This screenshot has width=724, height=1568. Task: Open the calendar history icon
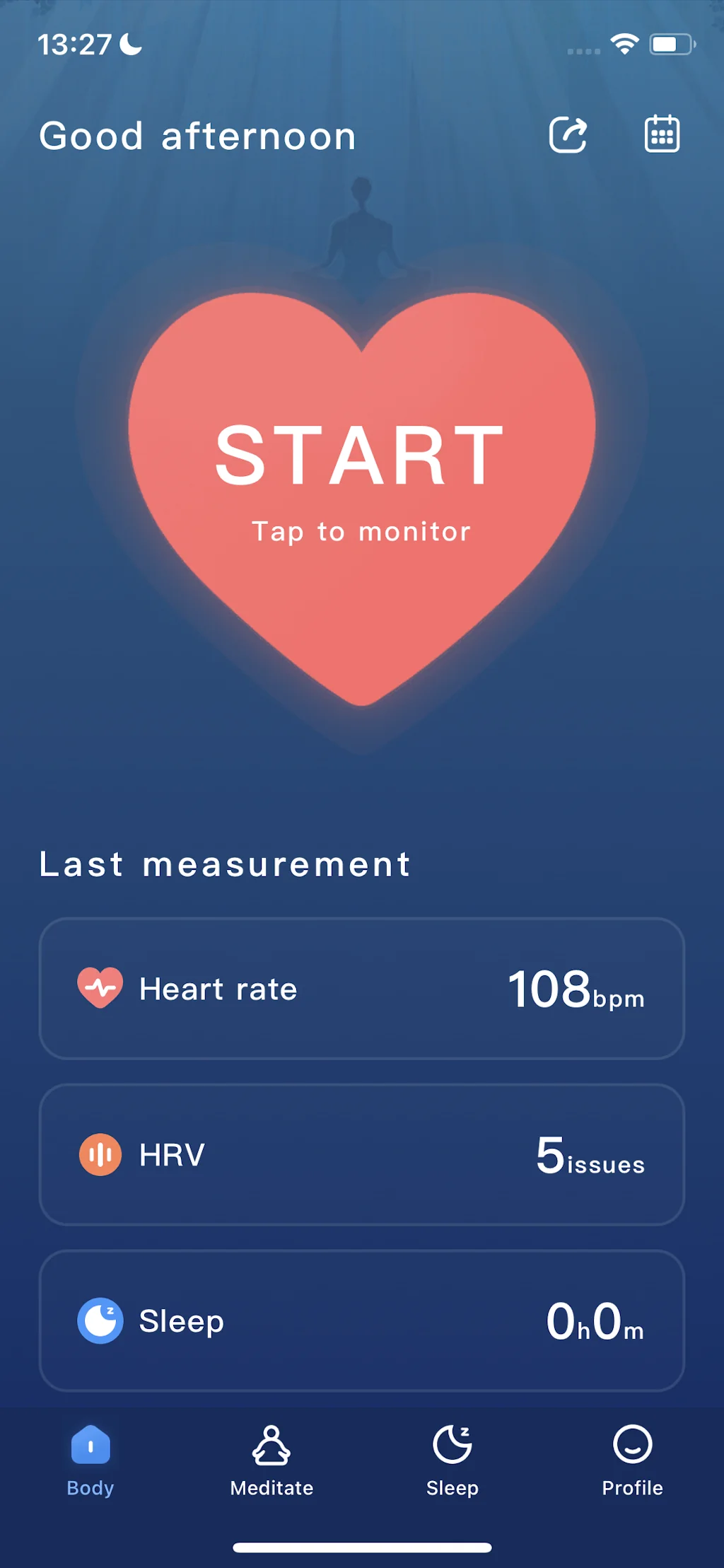662,134
